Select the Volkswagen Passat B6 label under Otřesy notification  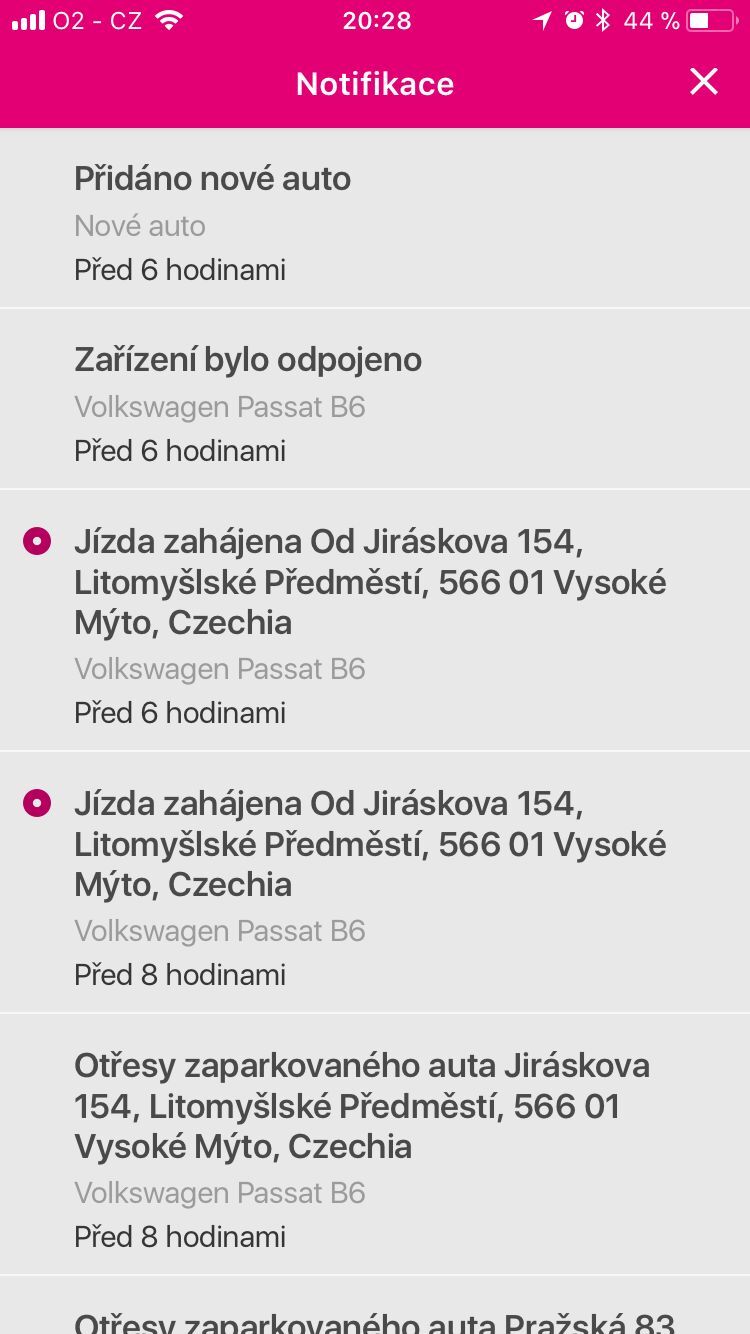[x=220, y=1193]
